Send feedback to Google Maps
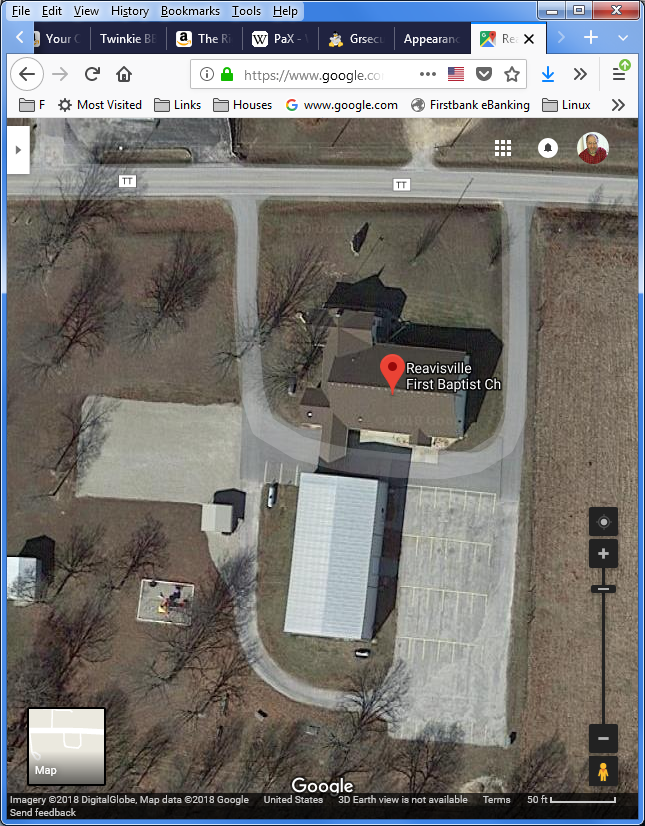Image resolution: width=645 pixels, height=826 pixels. pyautogui.click(x=42, y=813)
